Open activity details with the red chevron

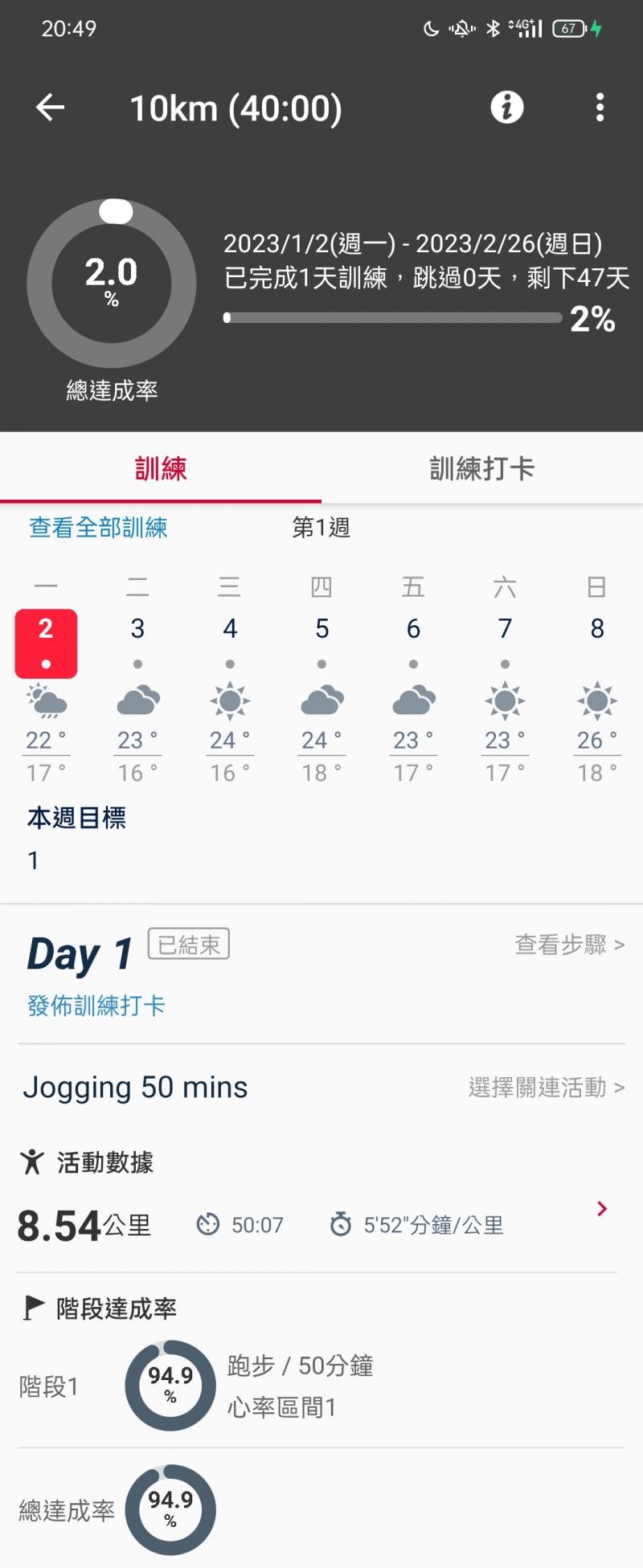click(601, 1209)
